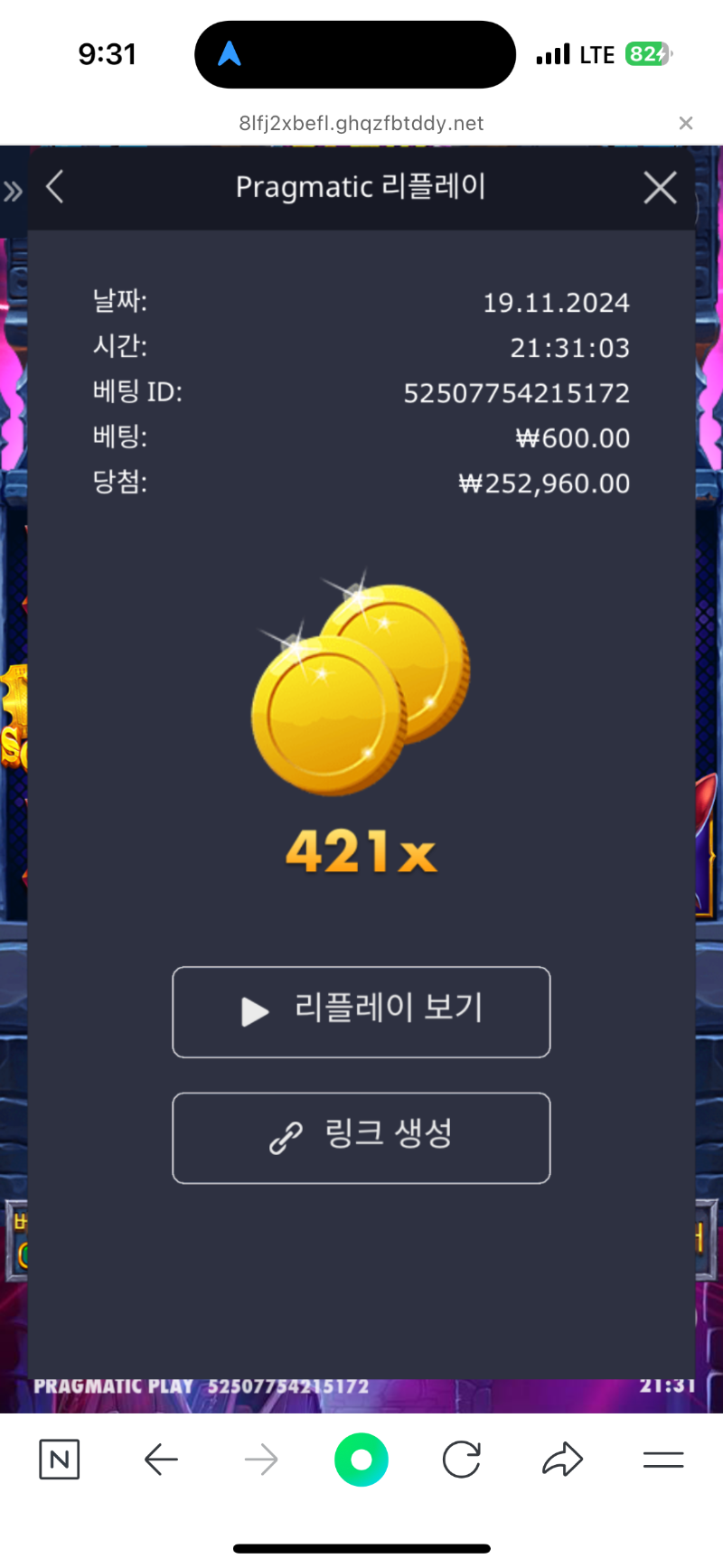Reload the current page
The image size is (723, 1568).
[461, 1459]
